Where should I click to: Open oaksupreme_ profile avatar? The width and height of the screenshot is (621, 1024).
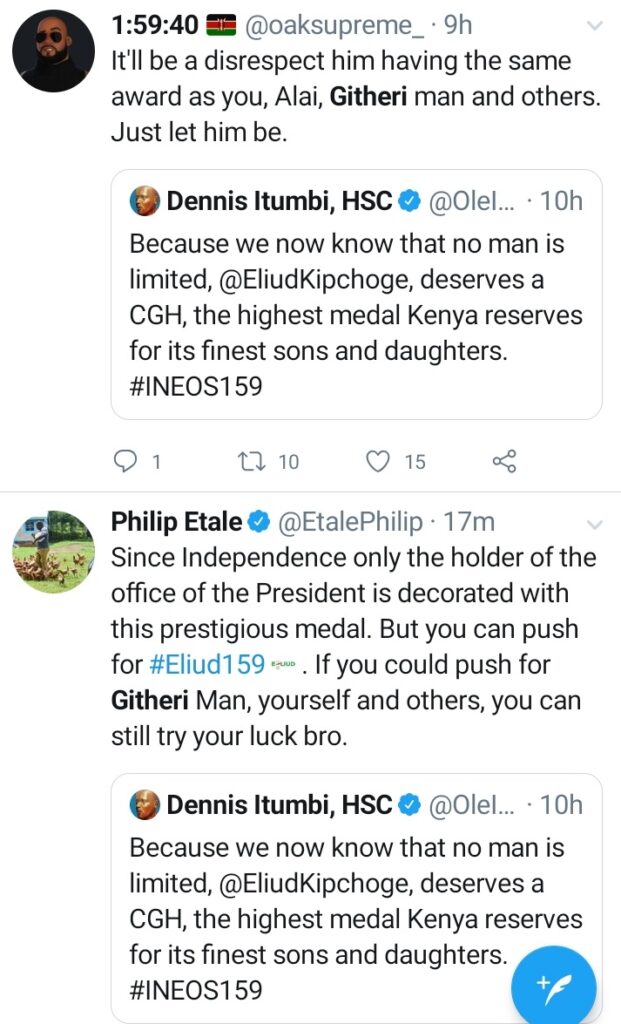pos(53,51)
